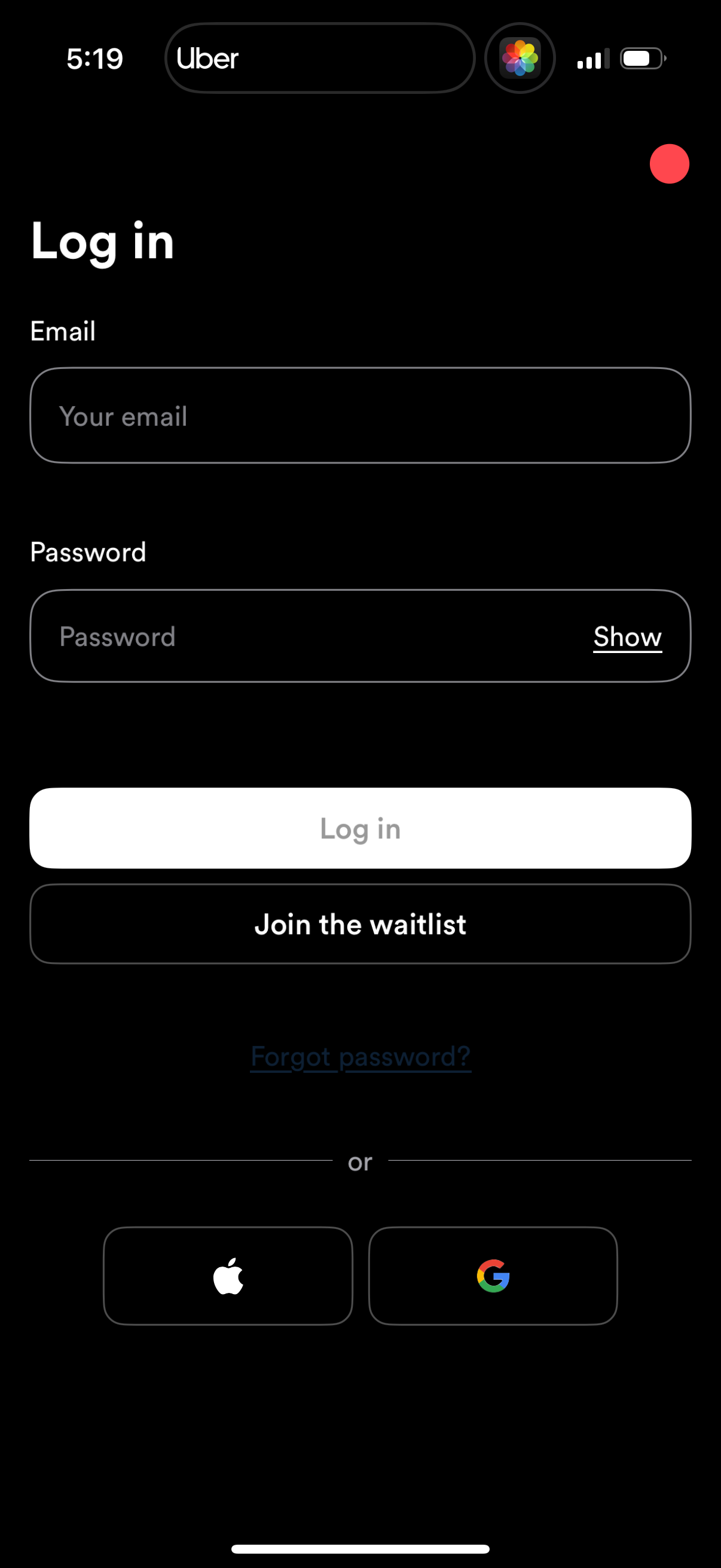Screen dimensions: 721x1568
Task: Sign in with the Apple icon
Action: (228, 1277)
